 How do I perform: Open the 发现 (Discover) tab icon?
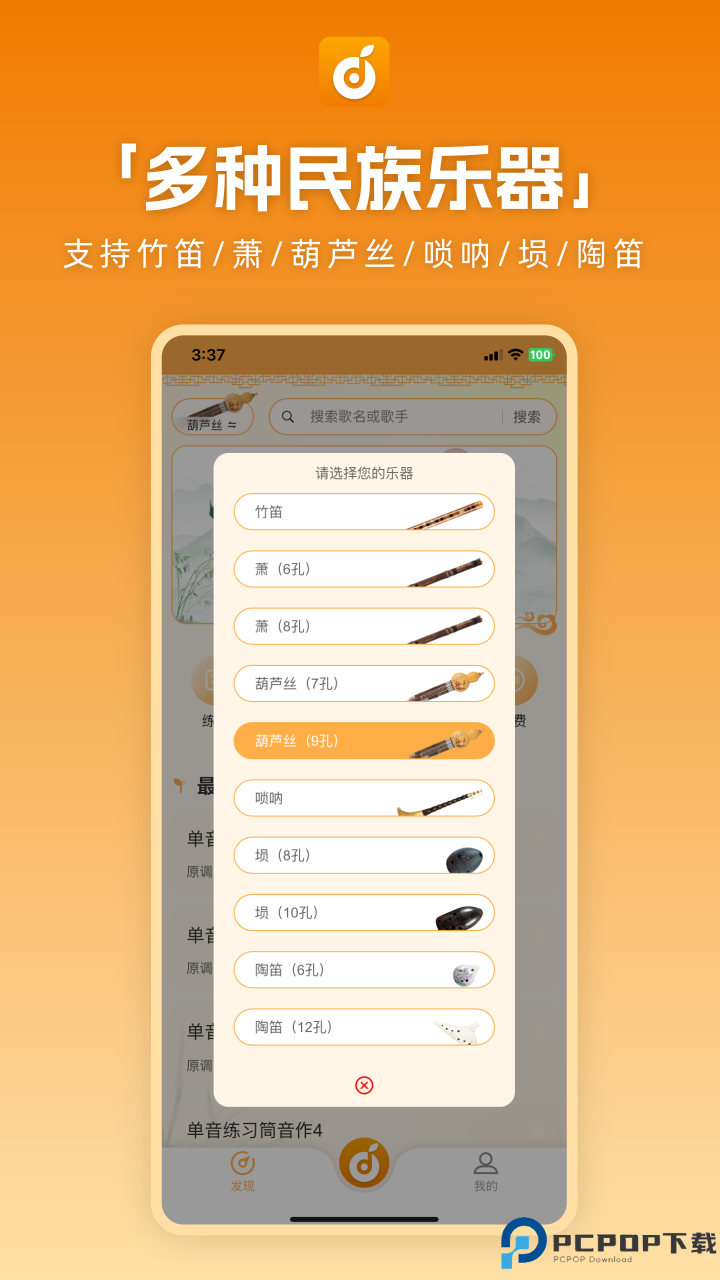(243, 1165)
